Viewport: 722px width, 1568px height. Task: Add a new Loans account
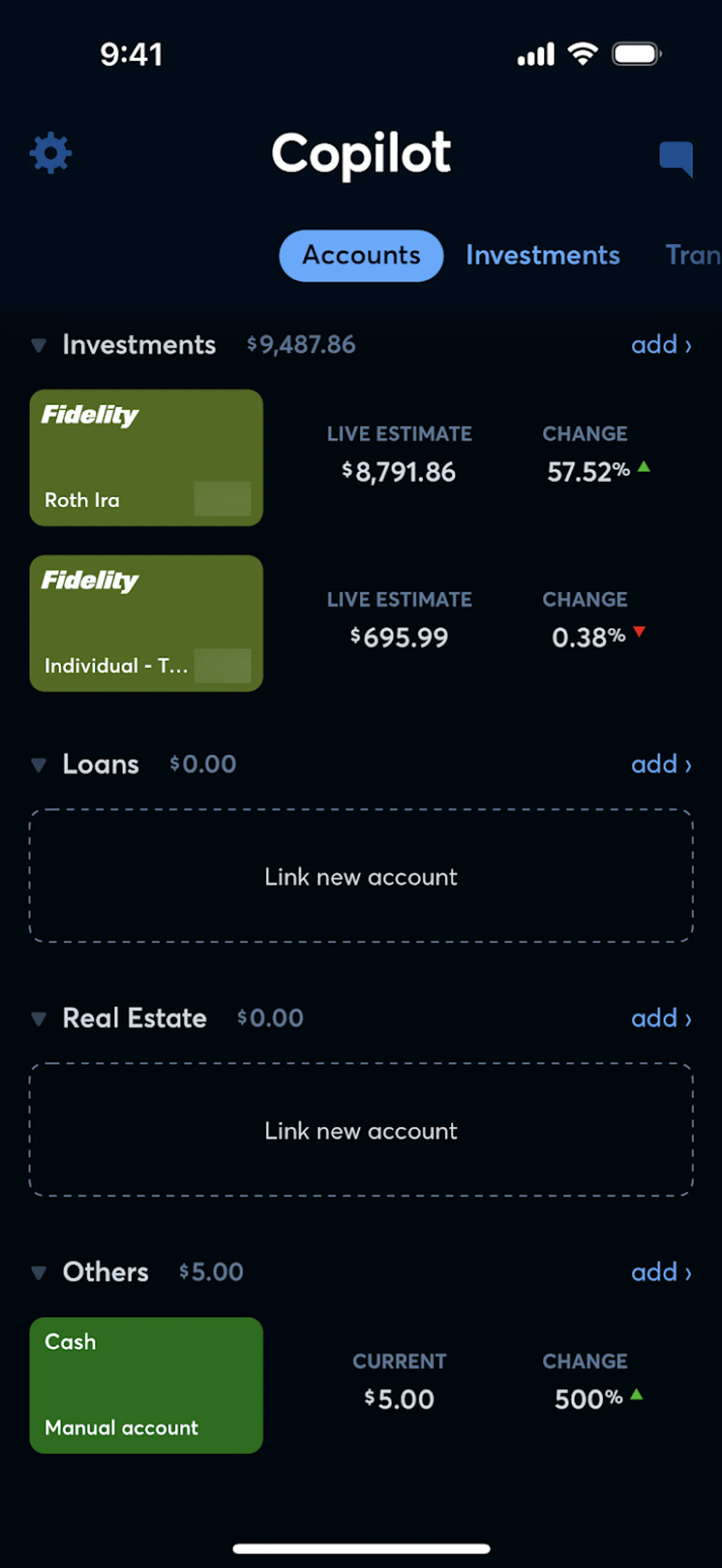click(x=661, y=764)
